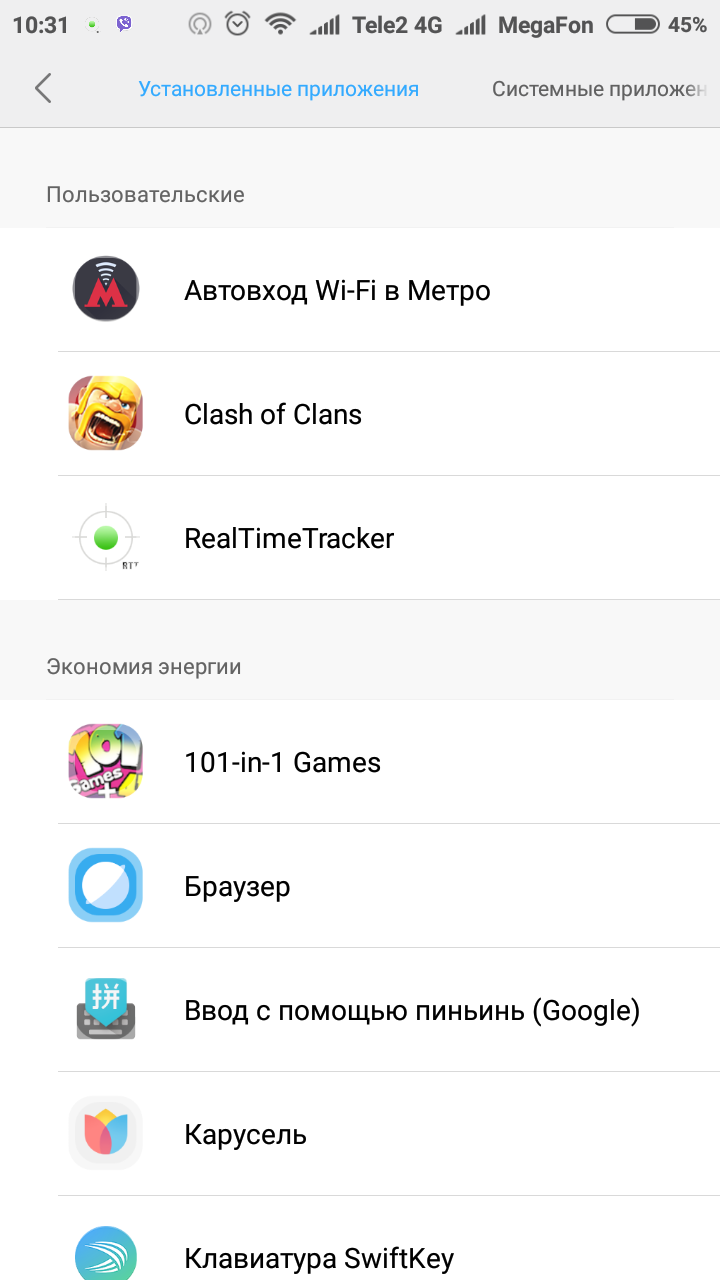Select the Установленные приложения tab

point(278,89)
